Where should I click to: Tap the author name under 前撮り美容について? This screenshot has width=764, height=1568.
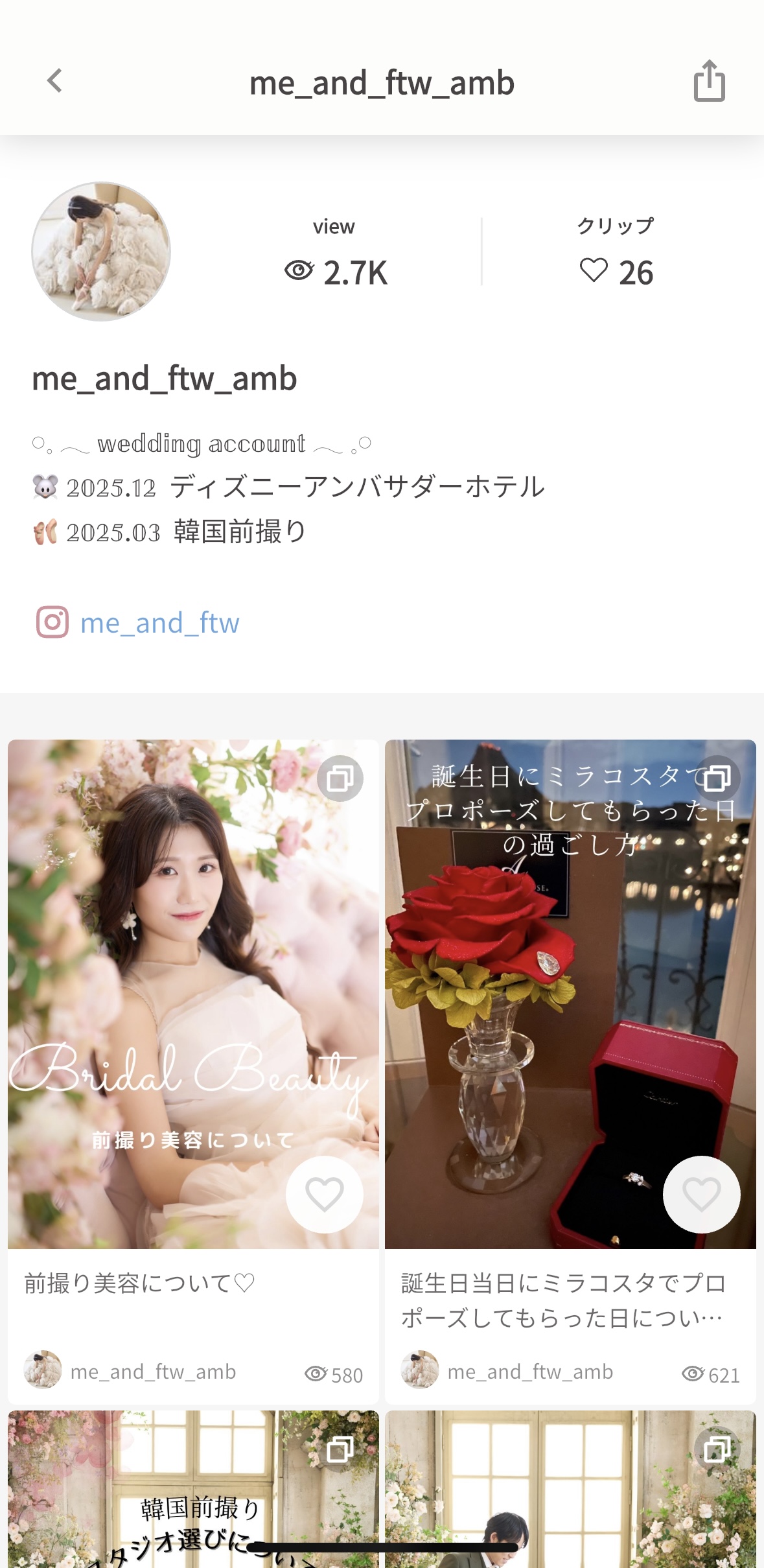click(153, 1372)
